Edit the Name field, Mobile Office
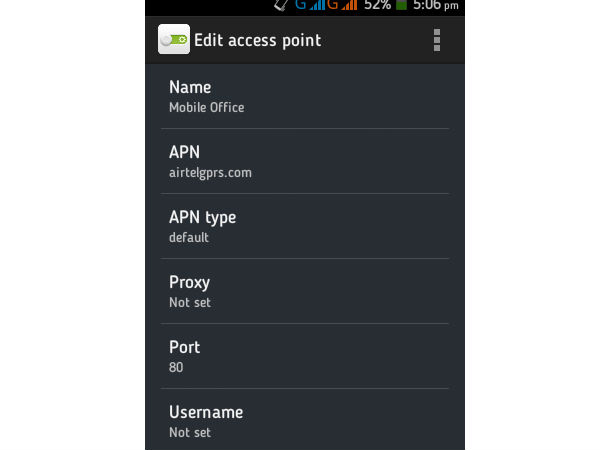Screen dimensions: 600x450 (x=305, y=97)
